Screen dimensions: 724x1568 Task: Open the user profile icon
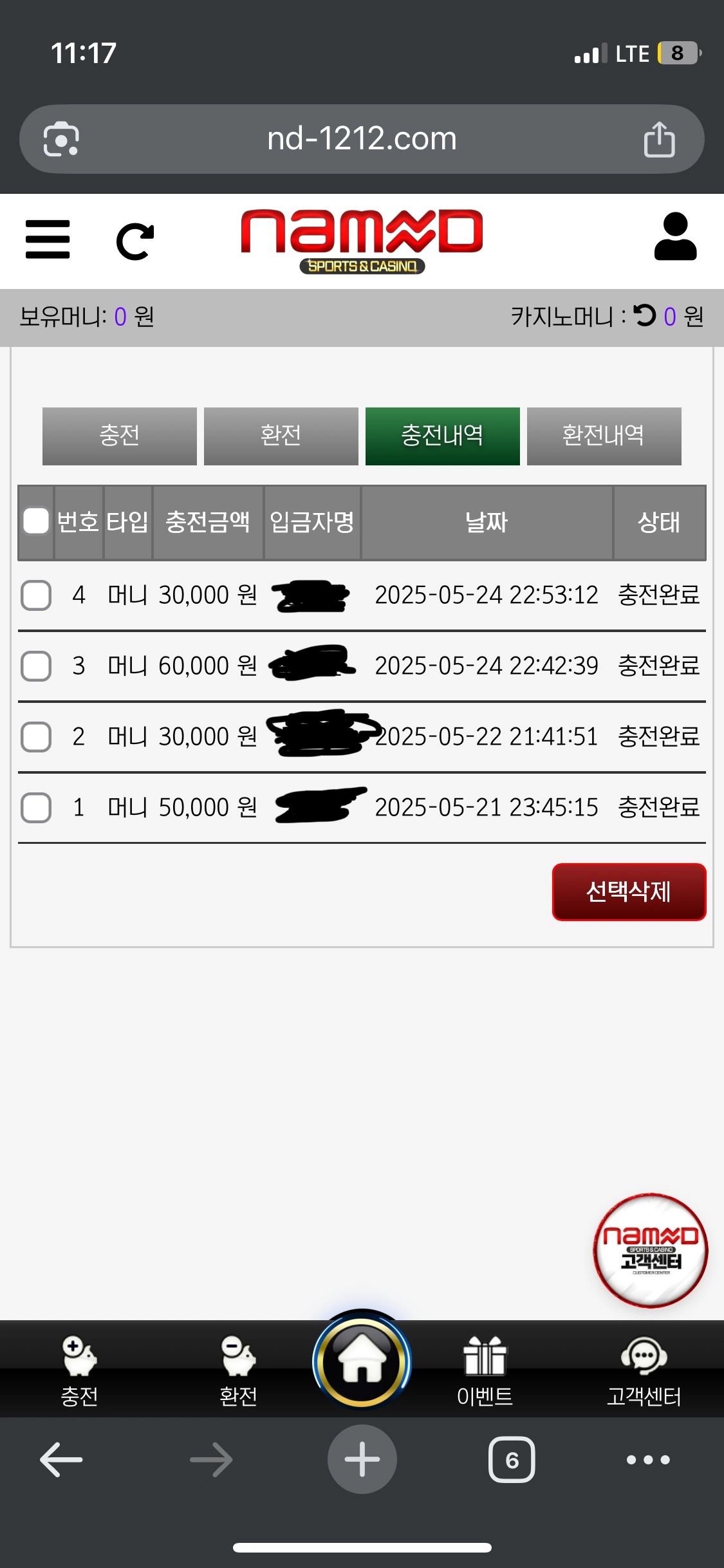(x=675, y=237)
